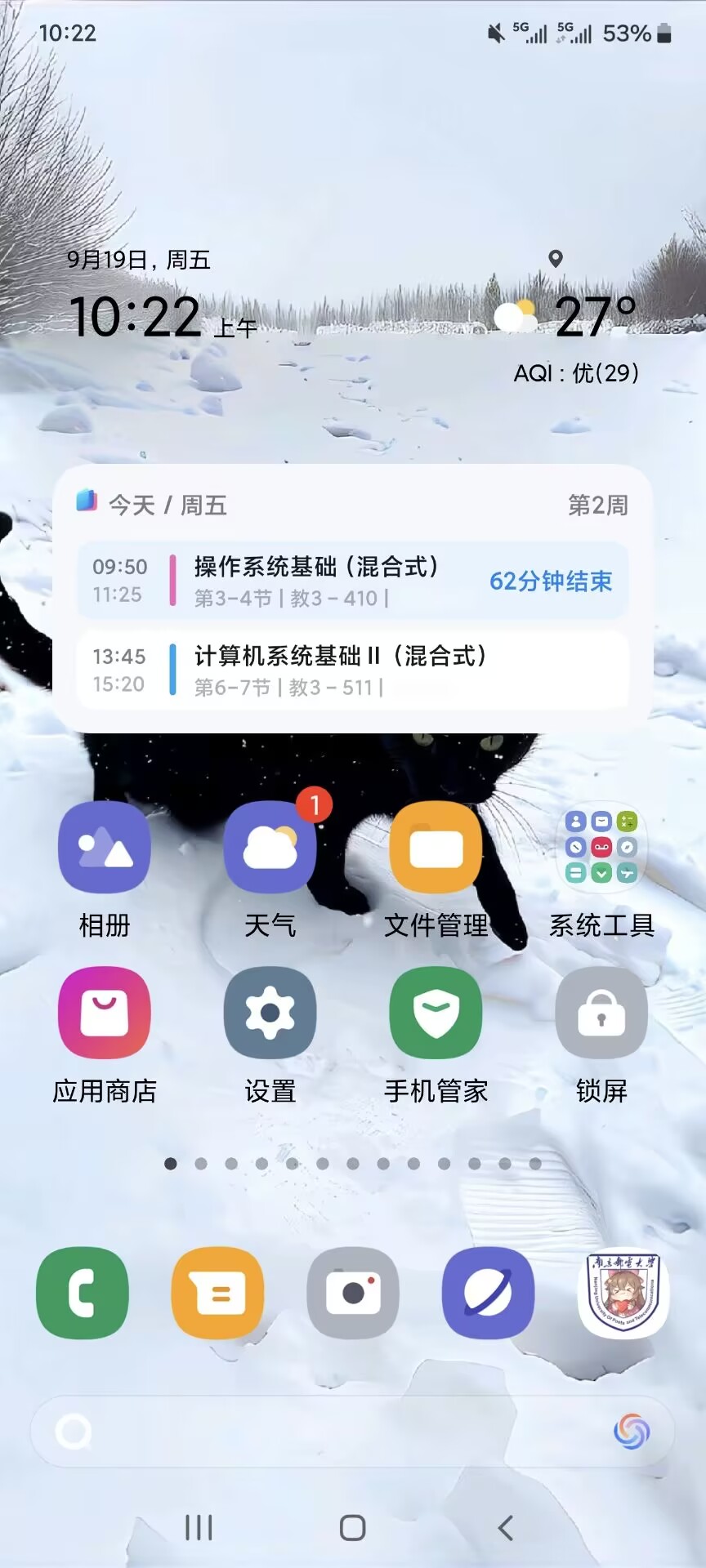Open 计算机系统基础 II class entry
Image resolution: width=706 pixels, height=1568 pixels.
[x=351, y=670]
